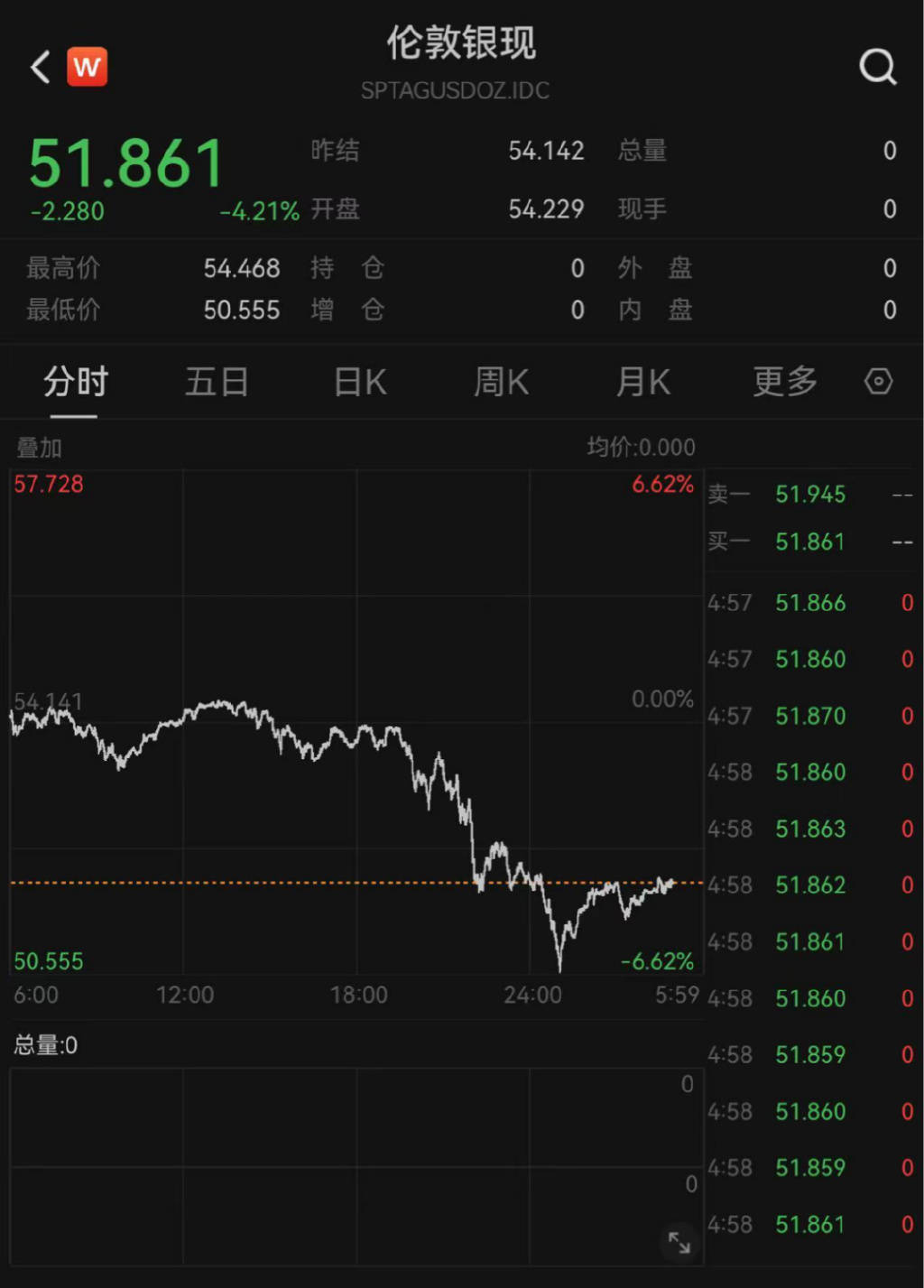Expand the chart to full screen
924x1288 pixels.
point(679,1243)
